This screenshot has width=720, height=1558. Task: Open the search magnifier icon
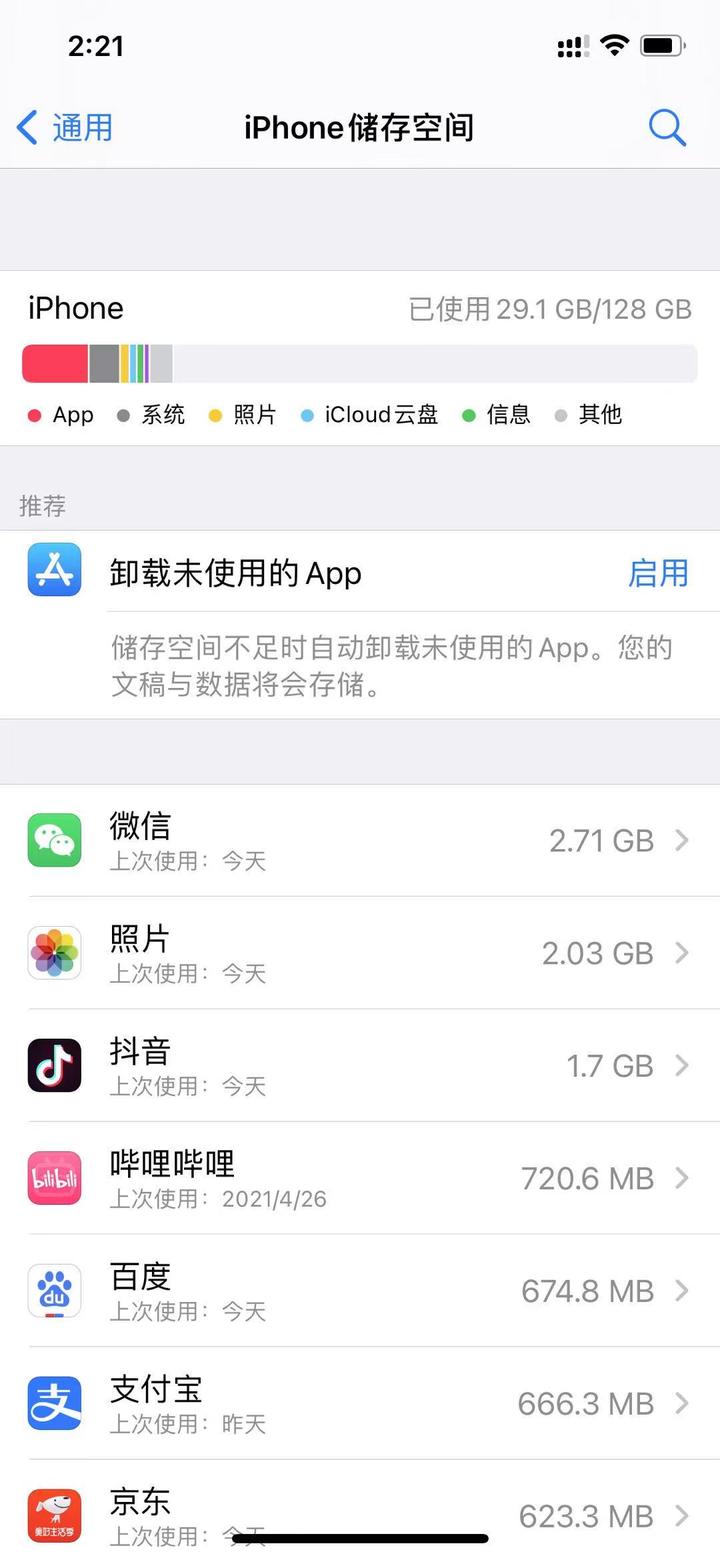[667, 128]
